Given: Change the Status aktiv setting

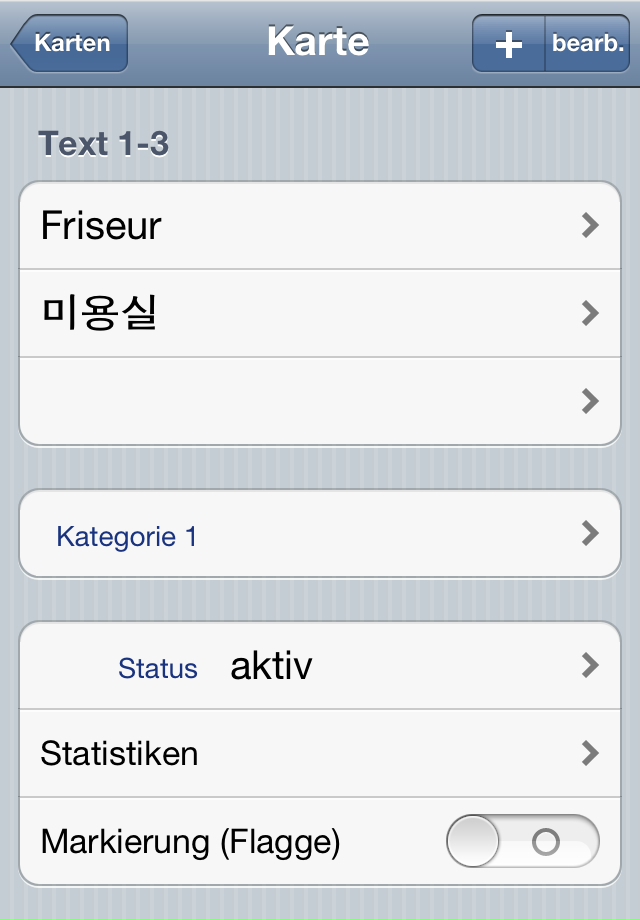Looking at the screenshot, I should pos(320,666).
